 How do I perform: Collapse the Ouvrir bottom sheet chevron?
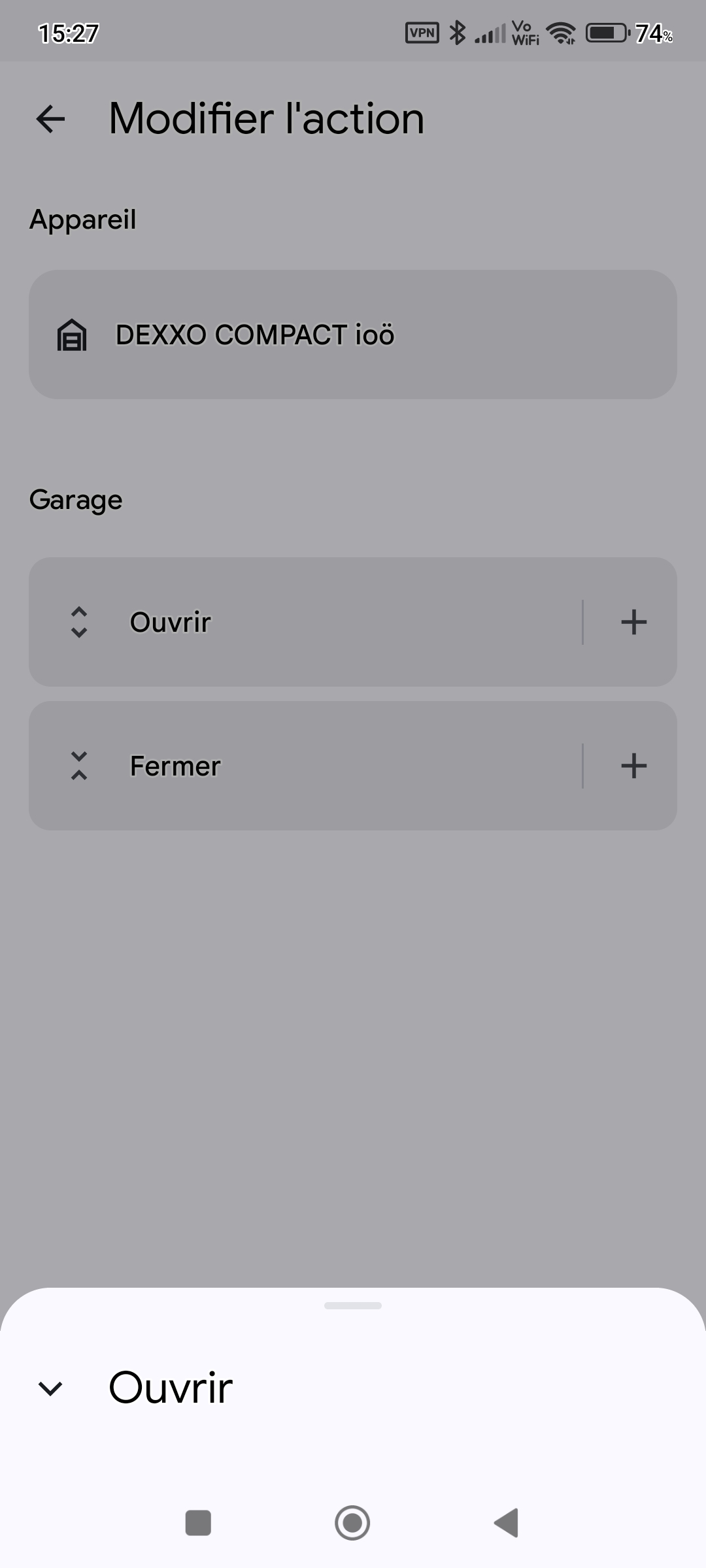[x=50, y=1388]
